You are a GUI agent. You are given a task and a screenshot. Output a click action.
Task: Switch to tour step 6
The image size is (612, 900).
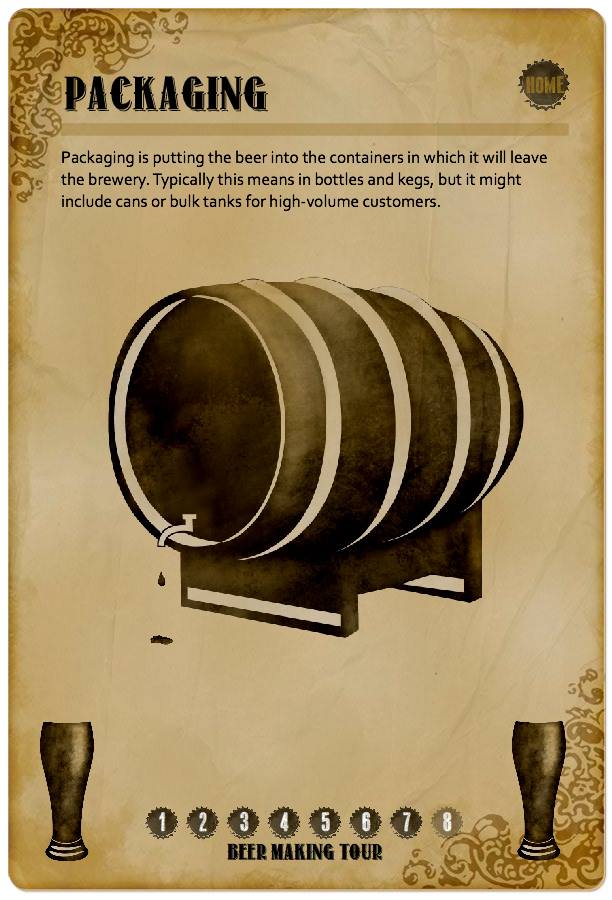[366, 822]
